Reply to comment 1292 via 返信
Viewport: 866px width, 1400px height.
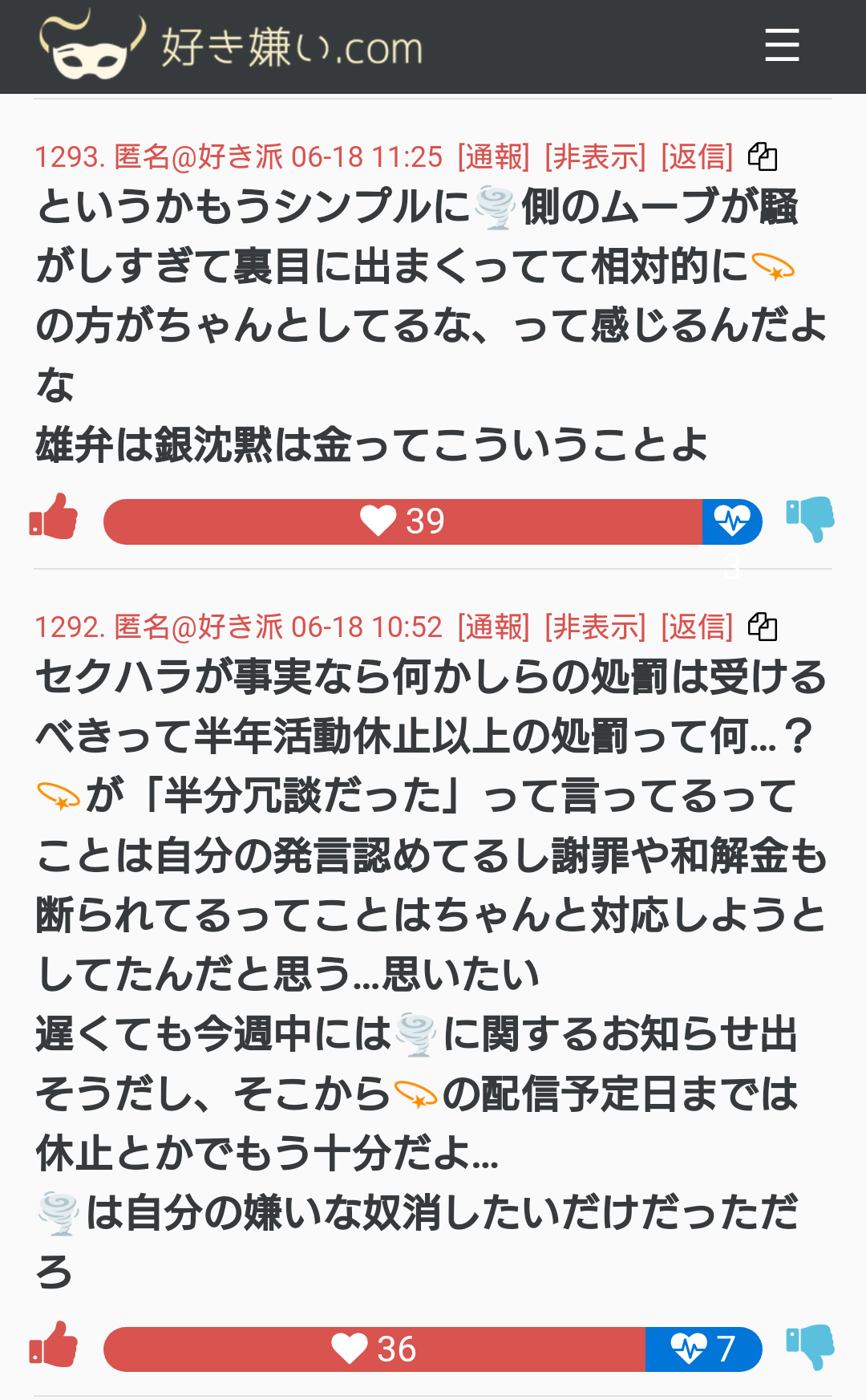point(697,627)
